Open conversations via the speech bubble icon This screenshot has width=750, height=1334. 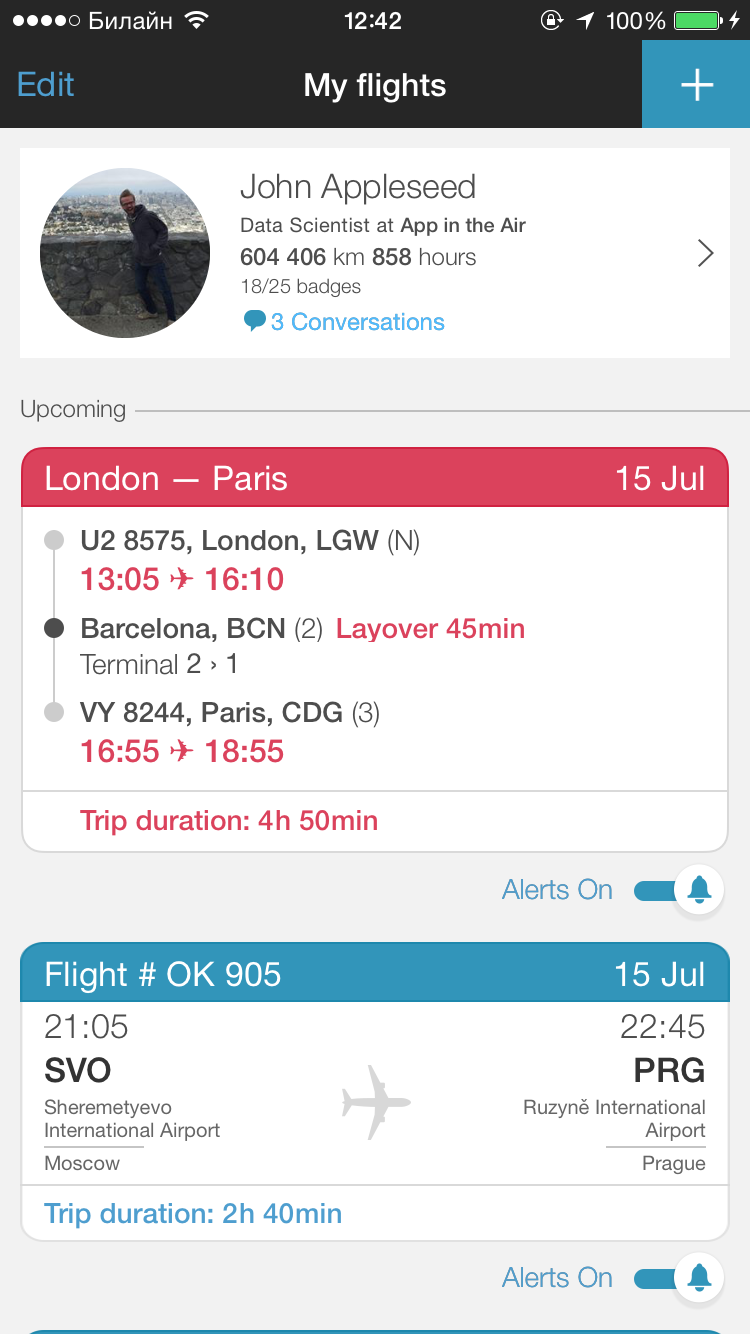click(x=254, y=321)
